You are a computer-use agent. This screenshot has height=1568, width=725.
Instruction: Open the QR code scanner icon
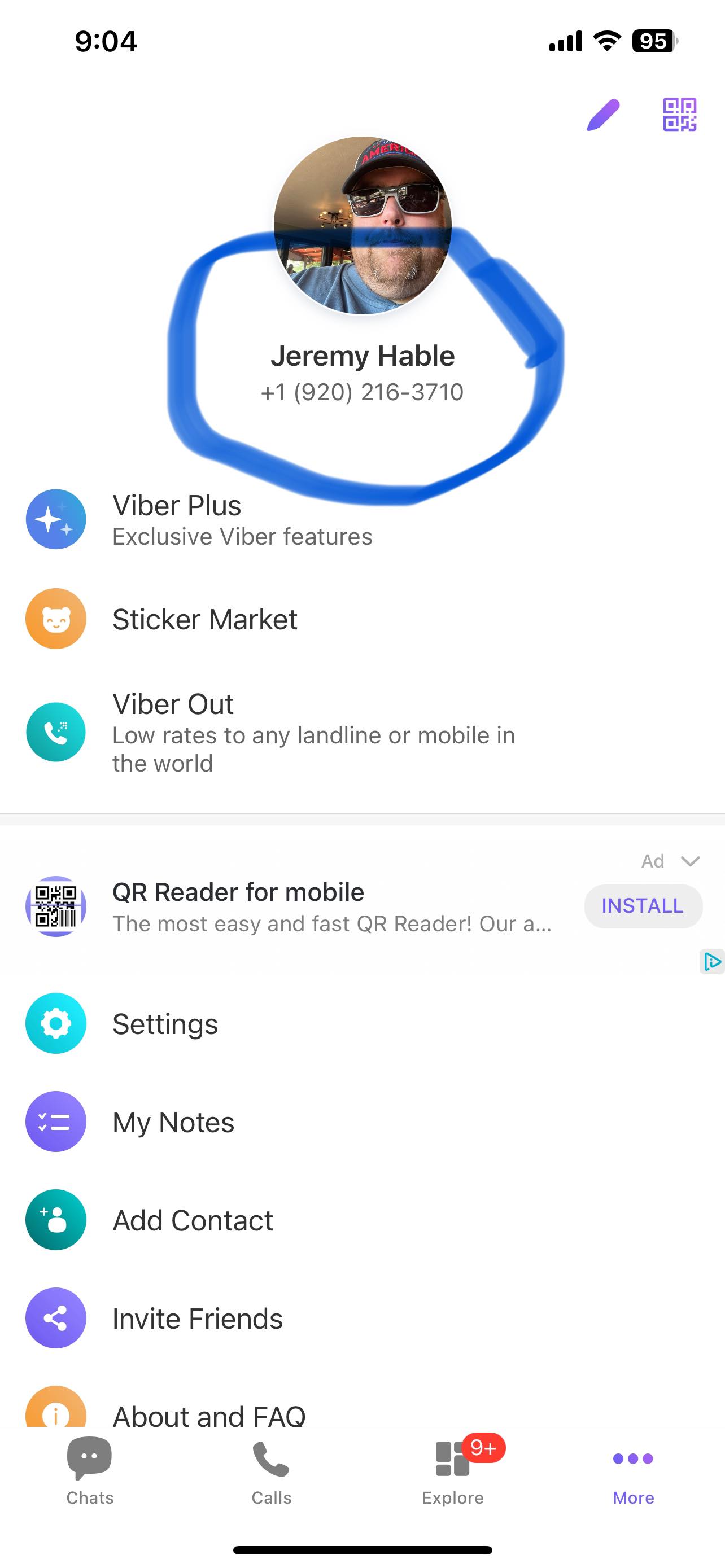[679, 115]
